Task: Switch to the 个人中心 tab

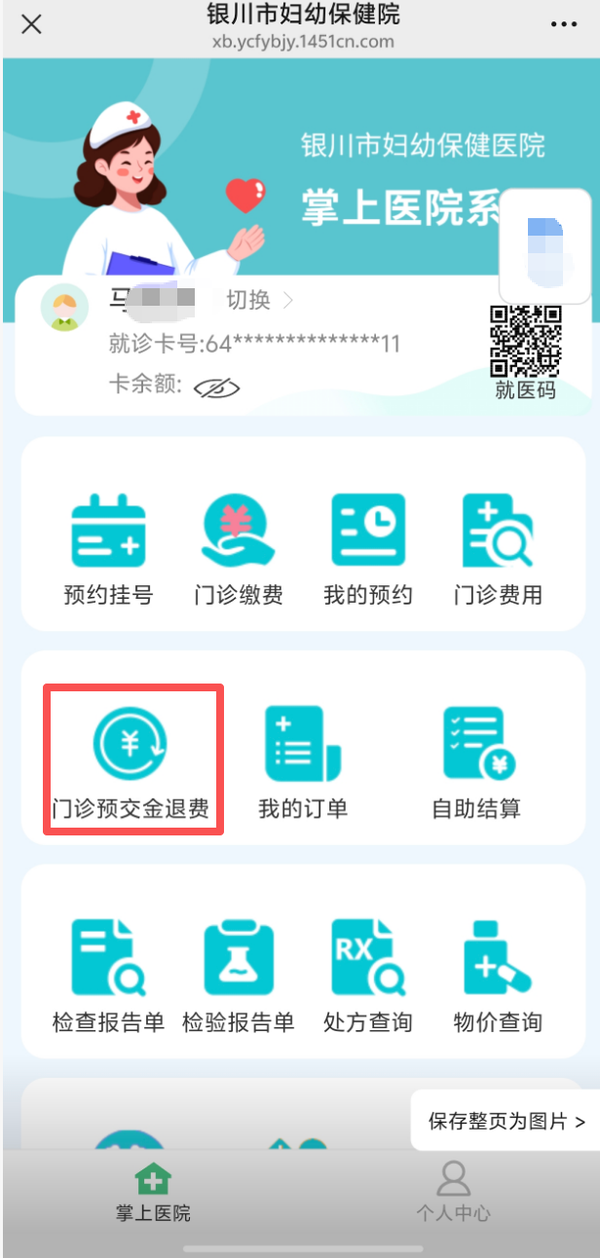Action: click(453, 1192)
